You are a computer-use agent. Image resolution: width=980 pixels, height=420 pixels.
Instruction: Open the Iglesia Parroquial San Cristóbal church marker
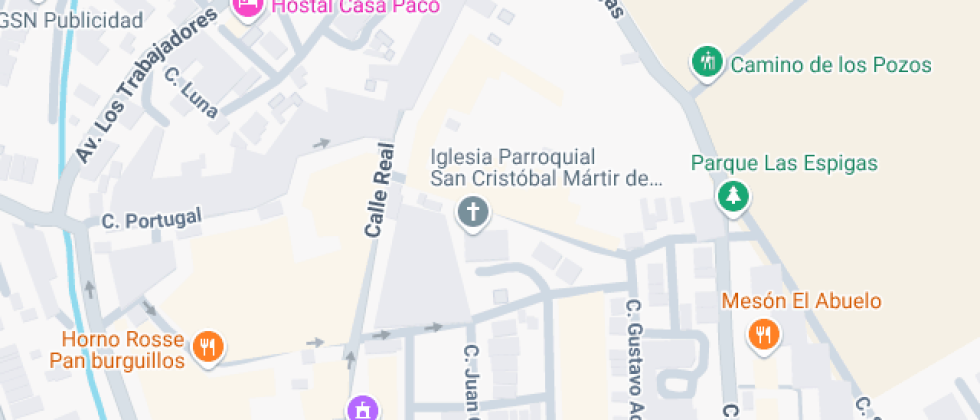coord(473,212)
